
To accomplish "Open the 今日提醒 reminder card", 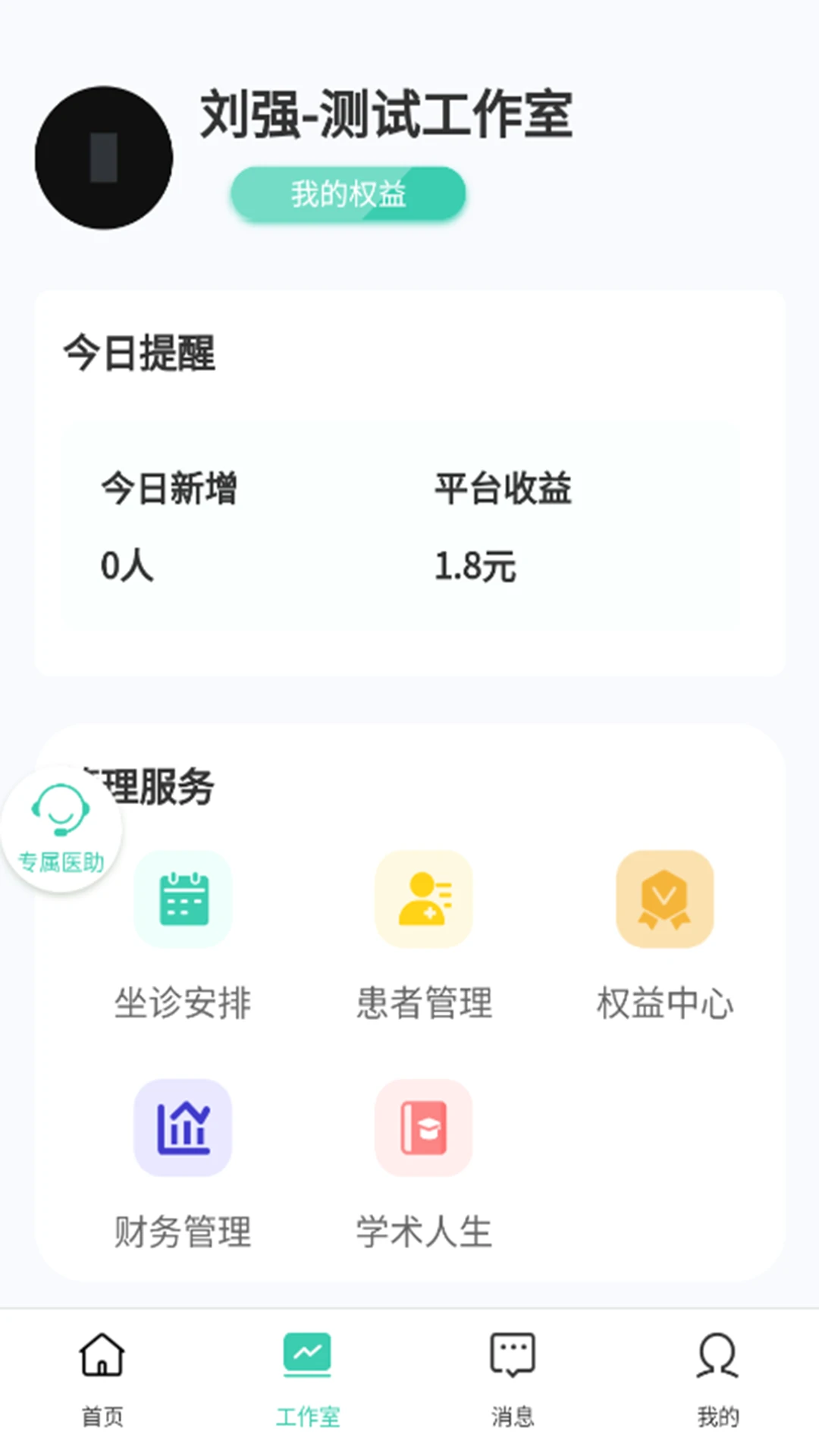I will [140, 354].
